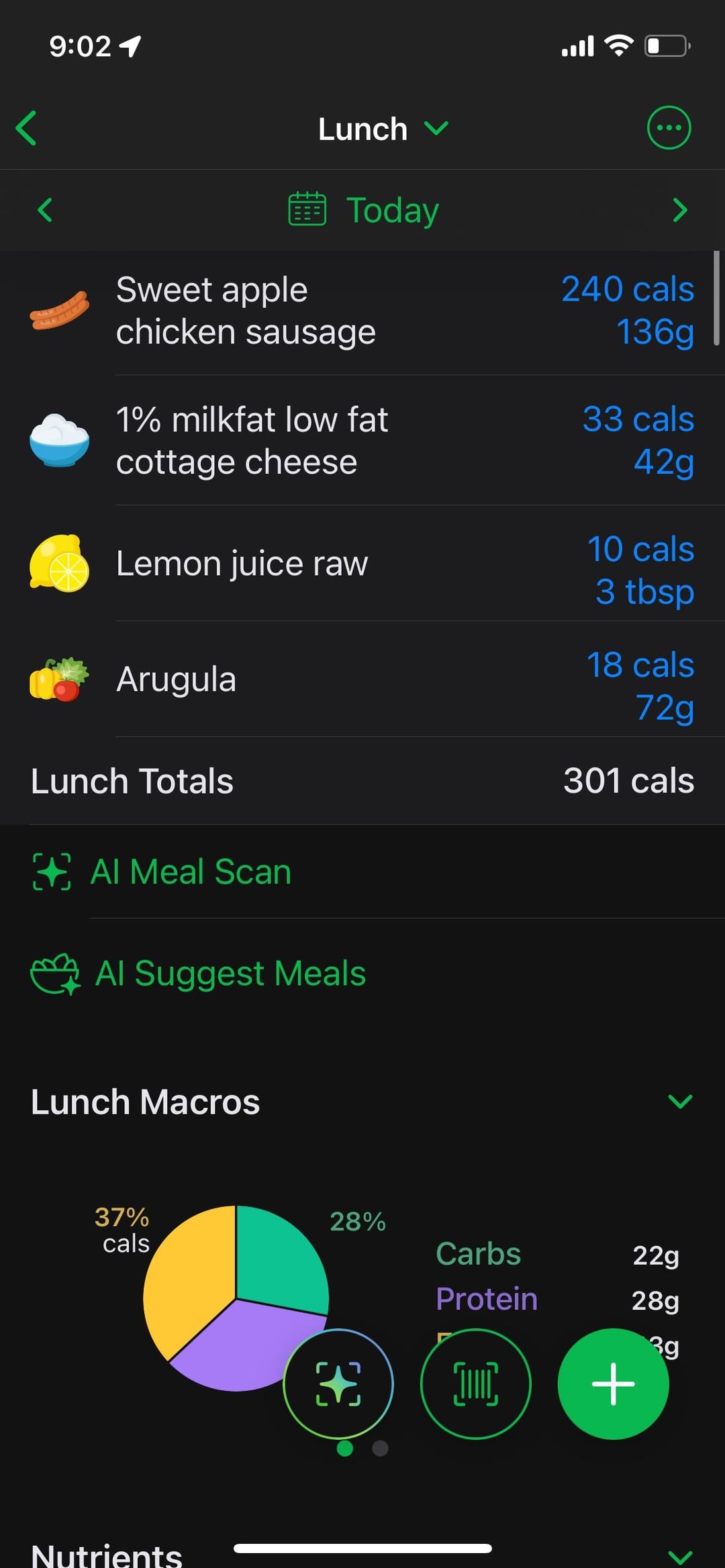Open Sweet apple chicken sausage entry
The width and height of the screenshot is (725, 1568).
point(362,311)
